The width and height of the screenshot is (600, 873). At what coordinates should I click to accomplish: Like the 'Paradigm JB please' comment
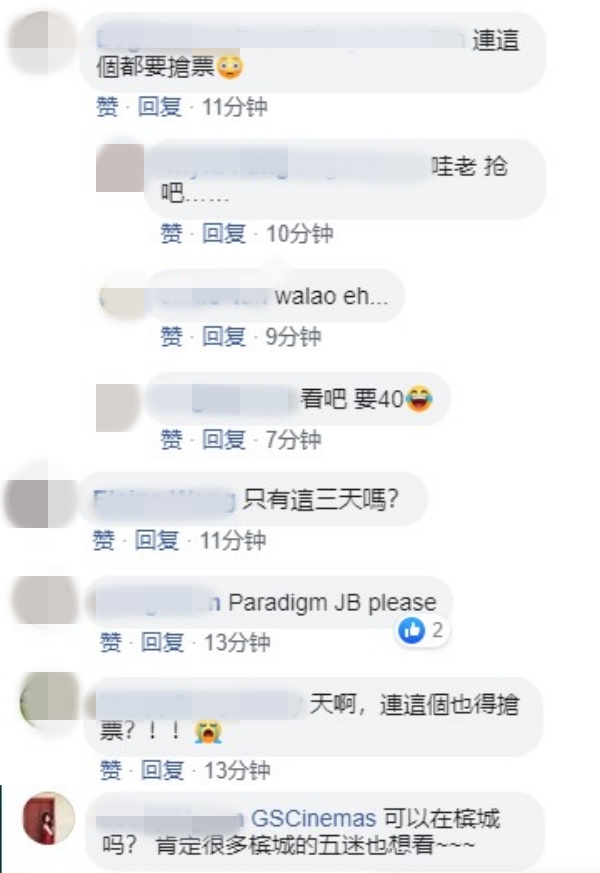point(110,643)
